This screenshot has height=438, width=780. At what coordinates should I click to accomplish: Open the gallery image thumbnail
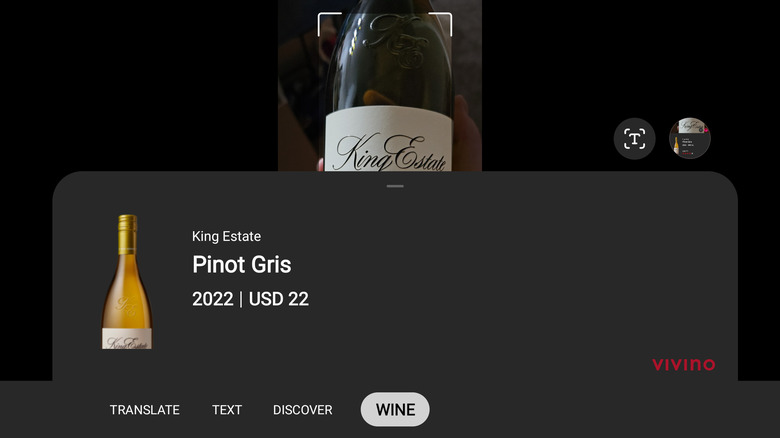pos(689,139)
